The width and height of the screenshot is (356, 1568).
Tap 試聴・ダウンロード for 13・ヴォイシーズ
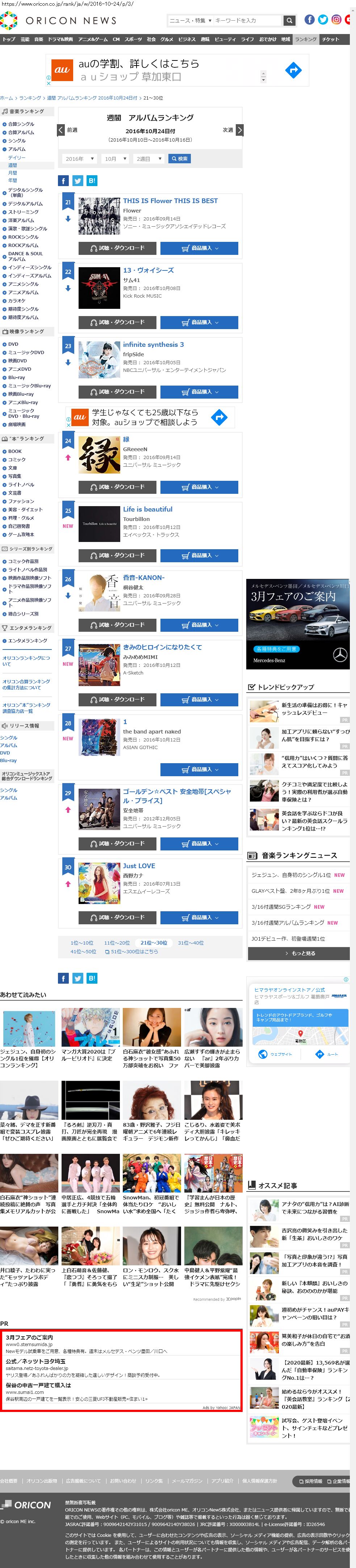[x=117, y=322]
